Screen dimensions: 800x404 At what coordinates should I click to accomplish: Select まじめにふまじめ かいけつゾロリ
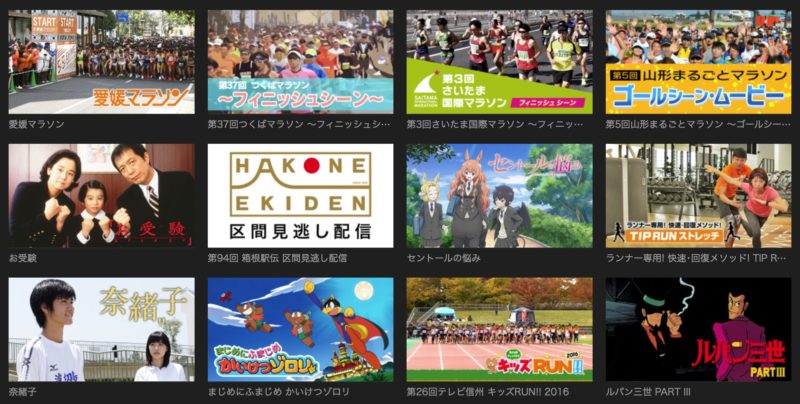pyautogui.click(x=300, y=329)
